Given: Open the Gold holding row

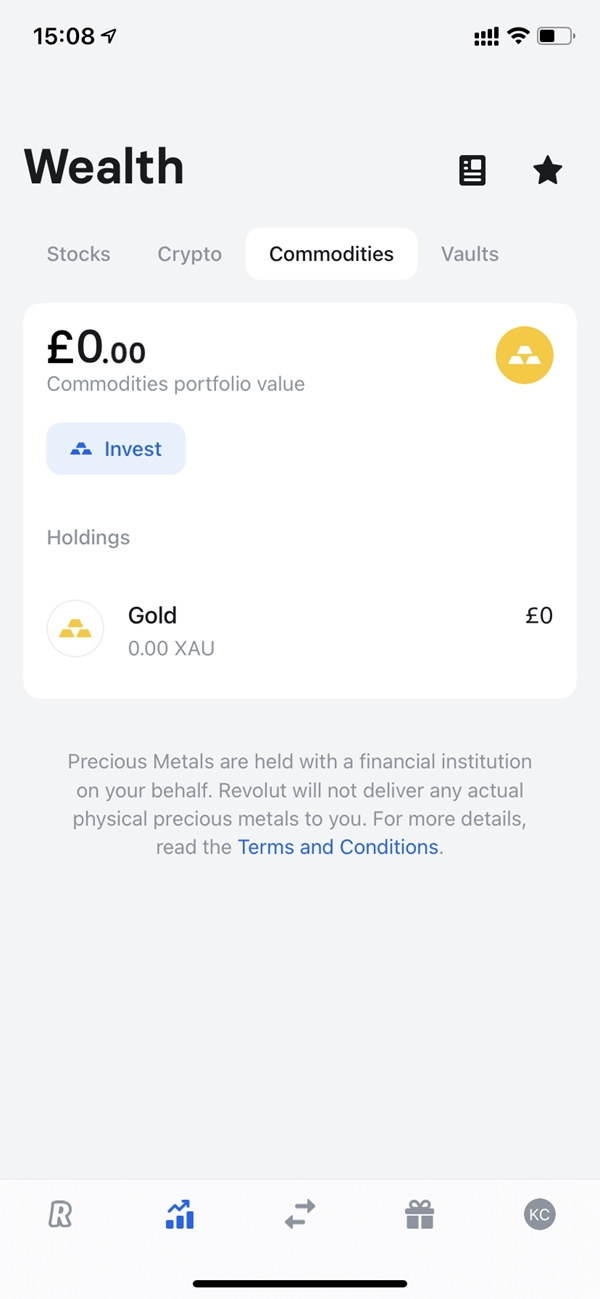Looking at the screenshot, I should (x=300, y=630).
